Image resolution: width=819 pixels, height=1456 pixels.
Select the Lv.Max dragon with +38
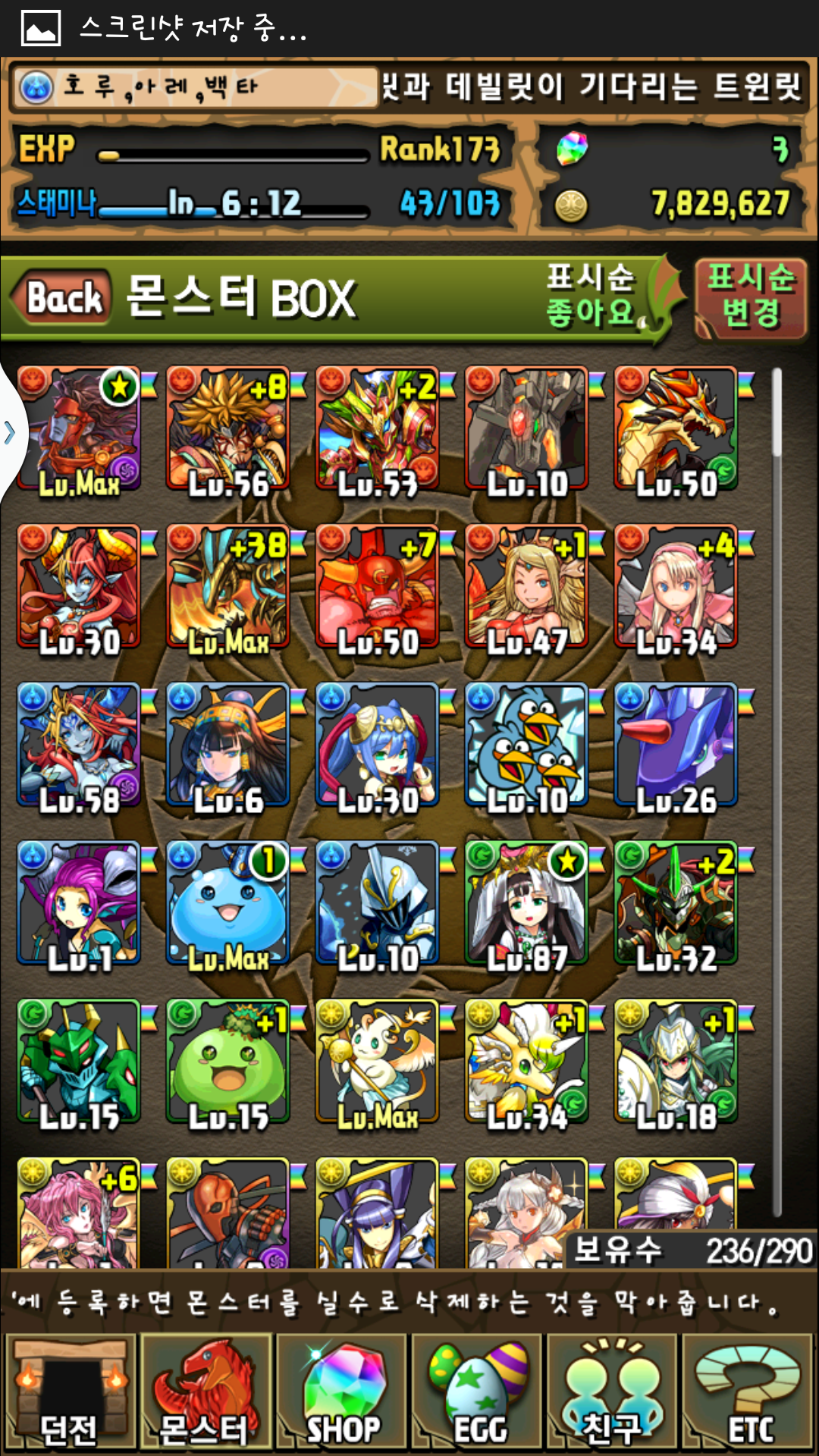[x=228, y=588]
